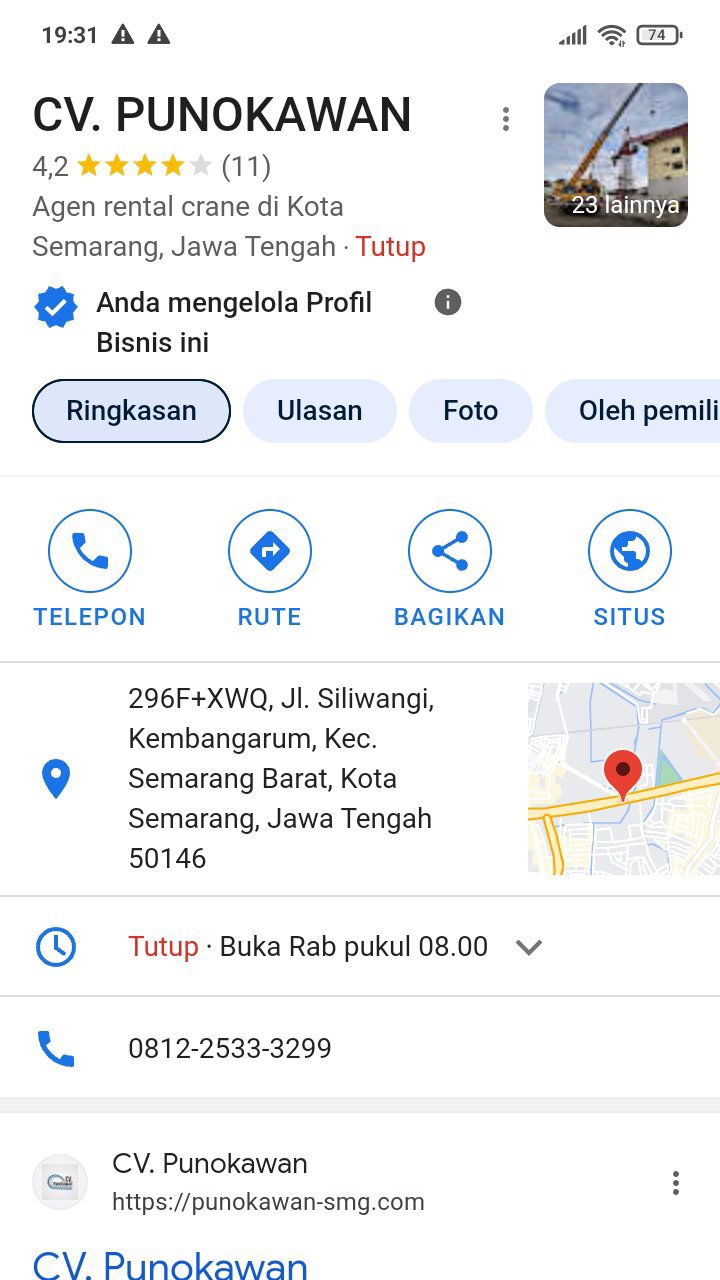Switch to the Foto tab
This screenshot has width=720, height=1280.
(x=470, y=410)
